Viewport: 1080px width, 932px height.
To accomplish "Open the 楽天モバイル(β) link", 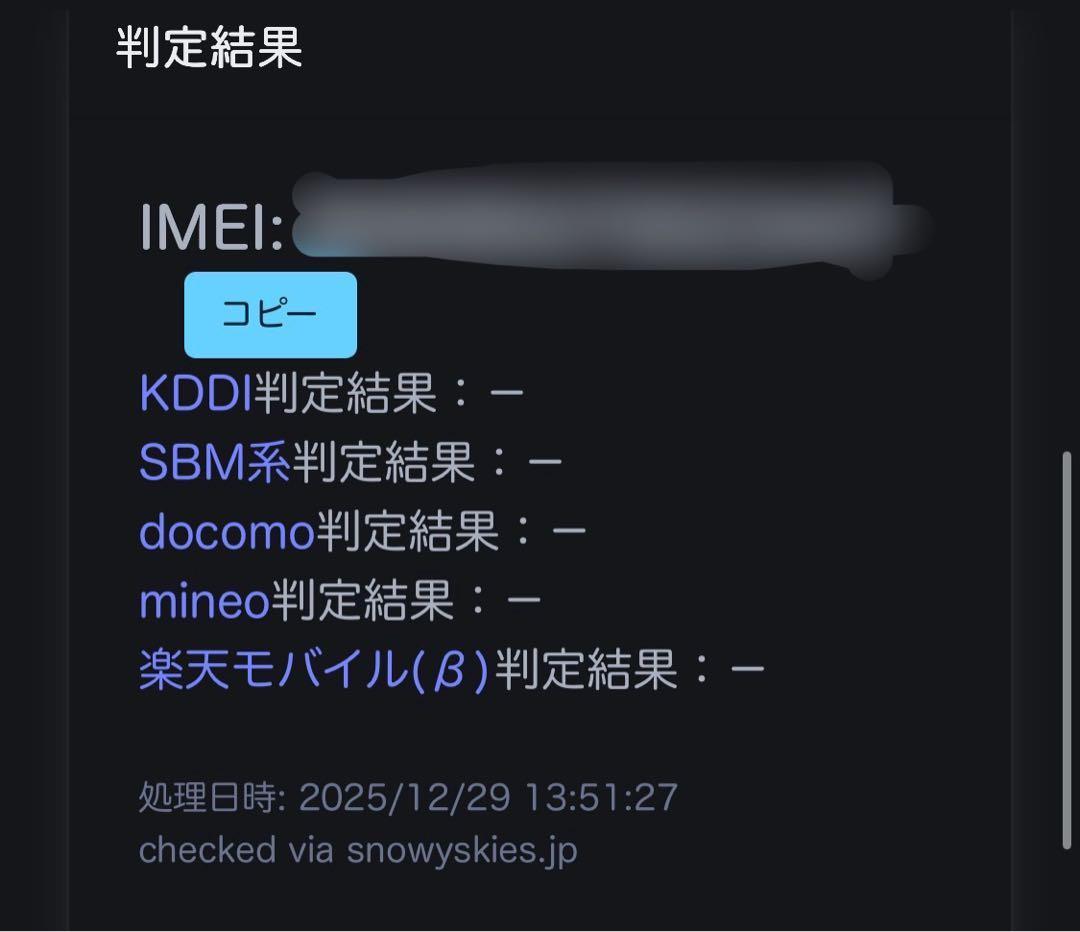I will pyautogui.click(x=314, y=669).
